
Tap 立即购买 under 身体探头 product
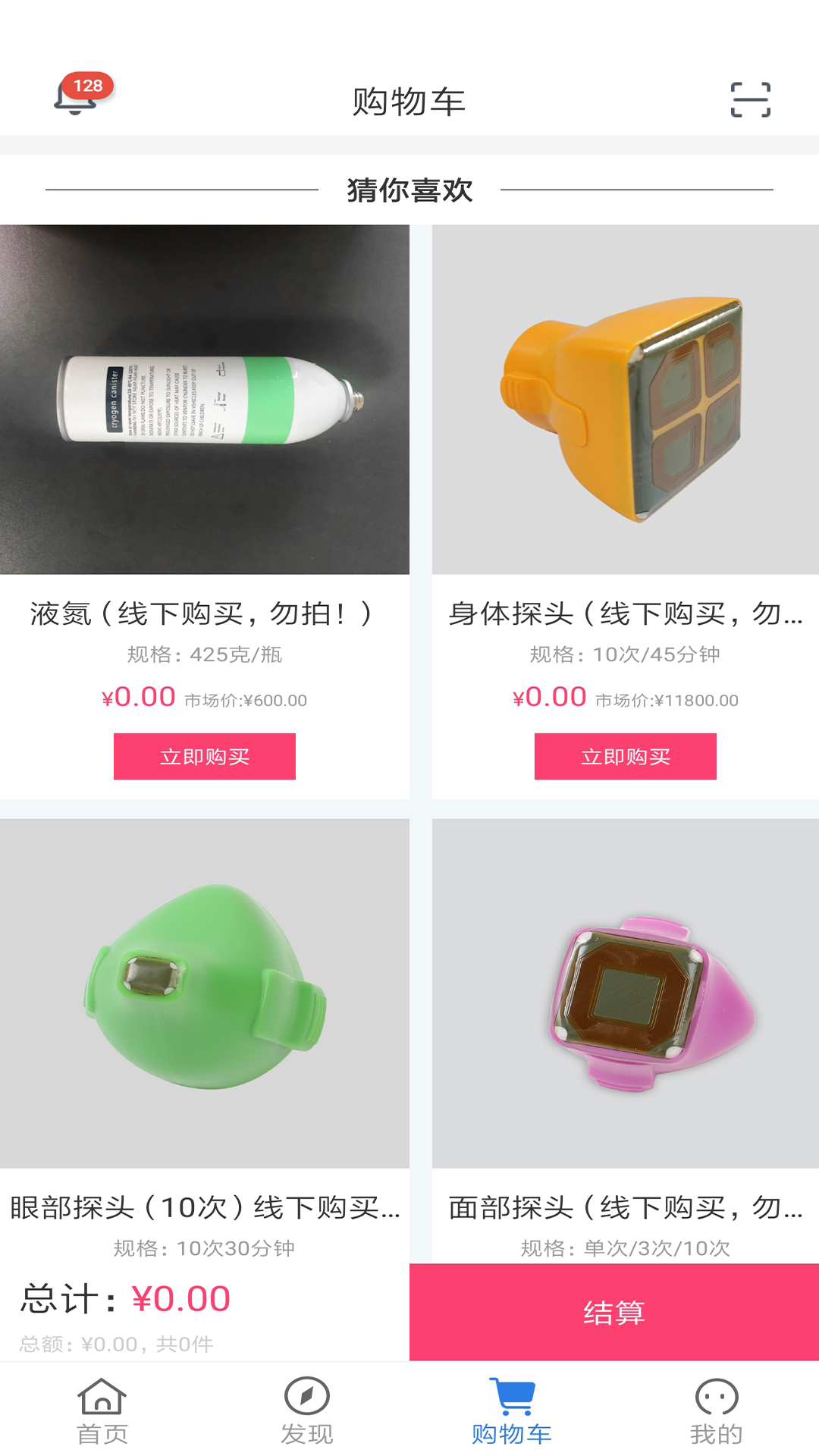coord(625,756)
